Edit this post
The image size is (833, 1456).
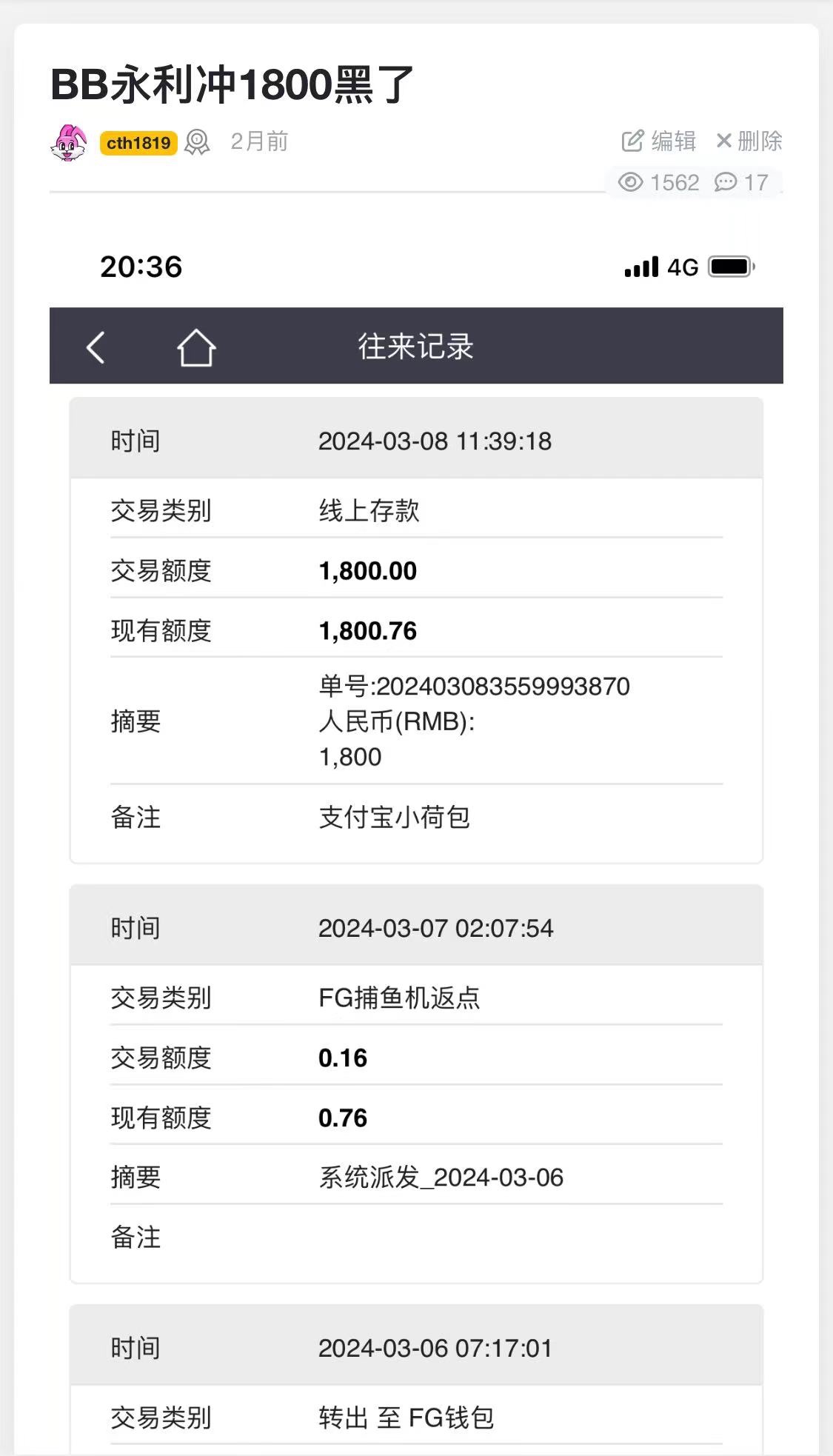[659, 141]
